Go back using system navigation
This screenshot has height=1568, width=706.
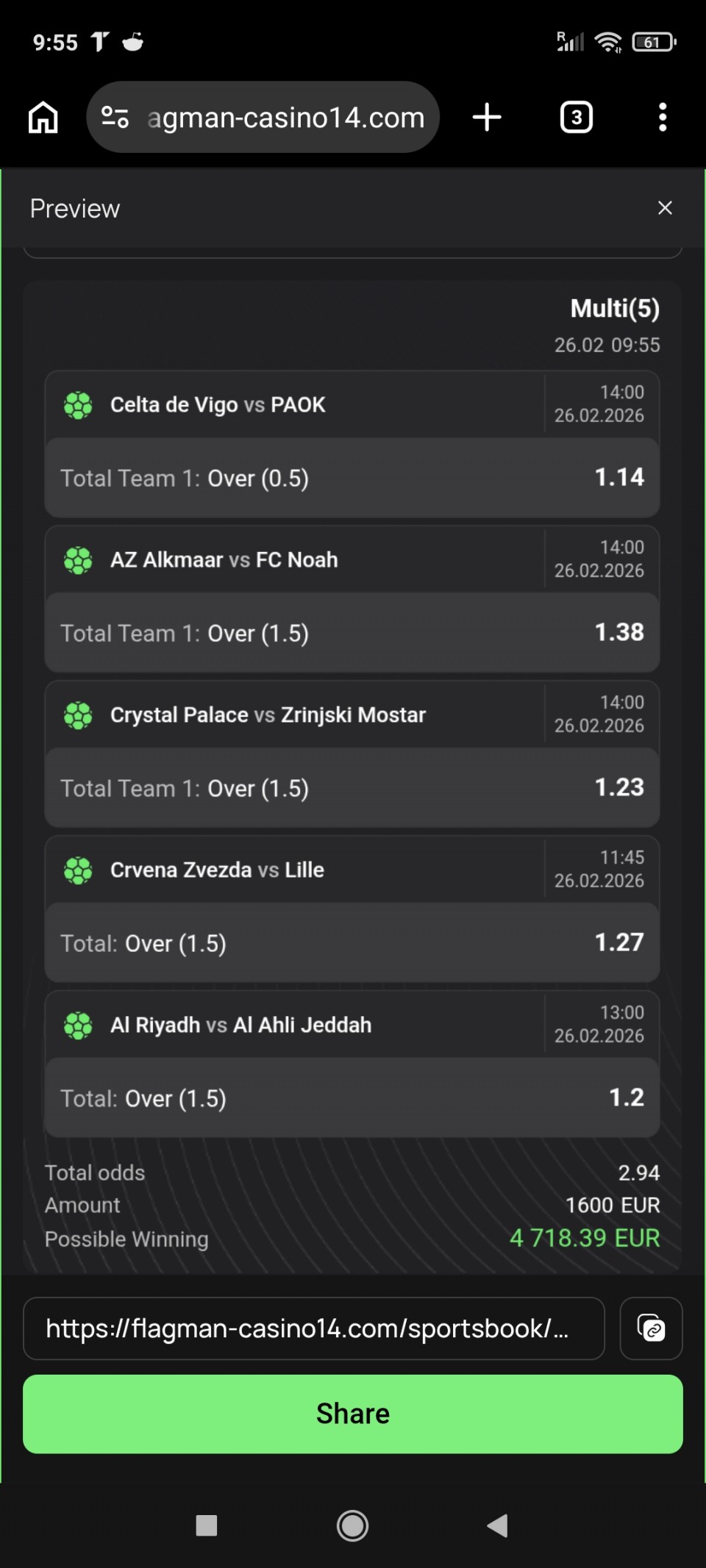tap(498, 1526)
